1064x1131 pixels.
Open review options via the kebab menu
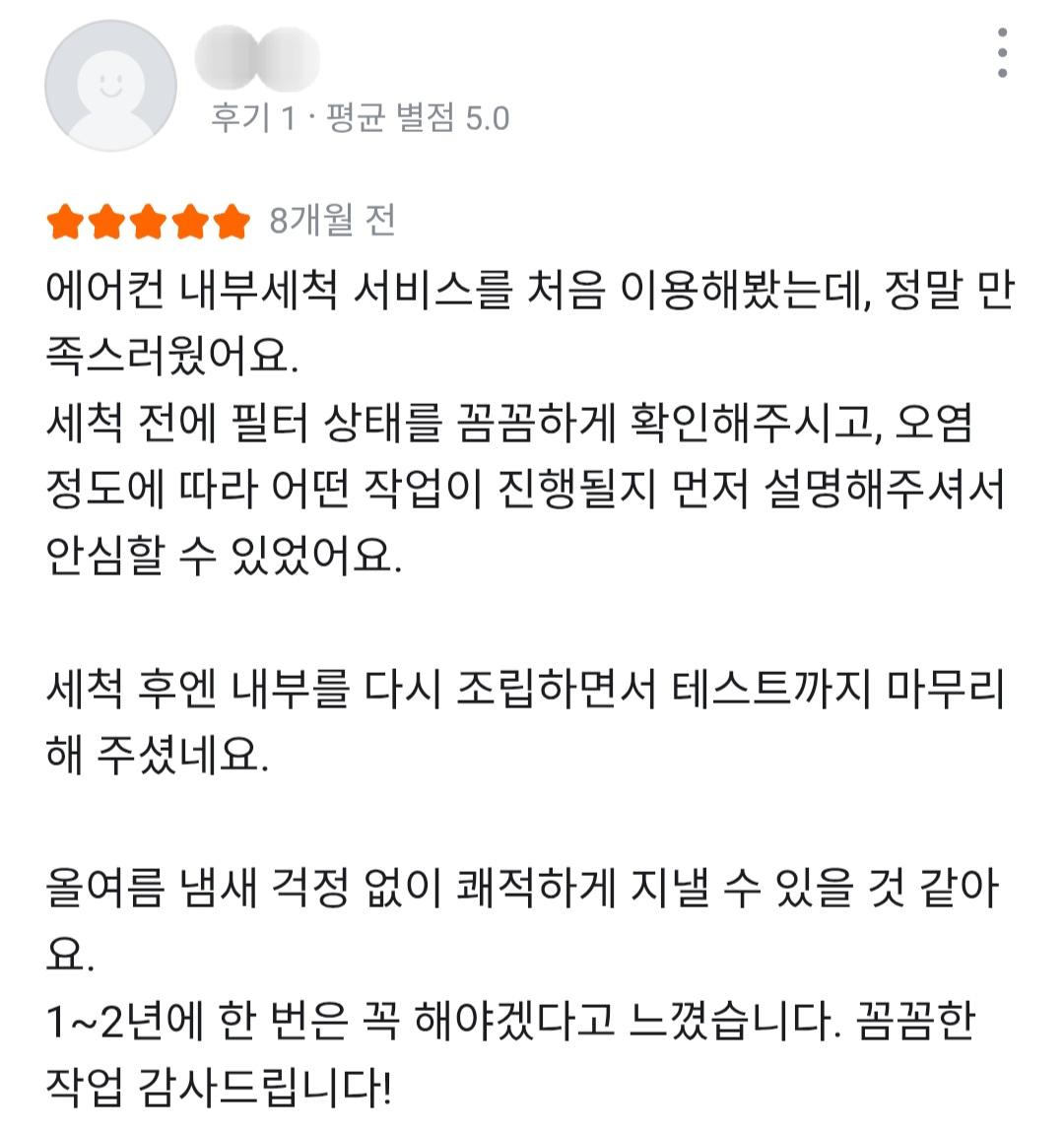click(x=1005, y=54)
